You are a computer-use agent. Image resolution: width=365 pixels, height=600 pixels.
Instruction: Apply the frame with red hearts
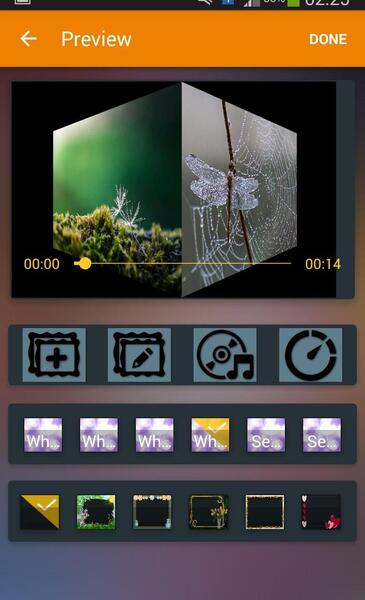tap(321, 512)
